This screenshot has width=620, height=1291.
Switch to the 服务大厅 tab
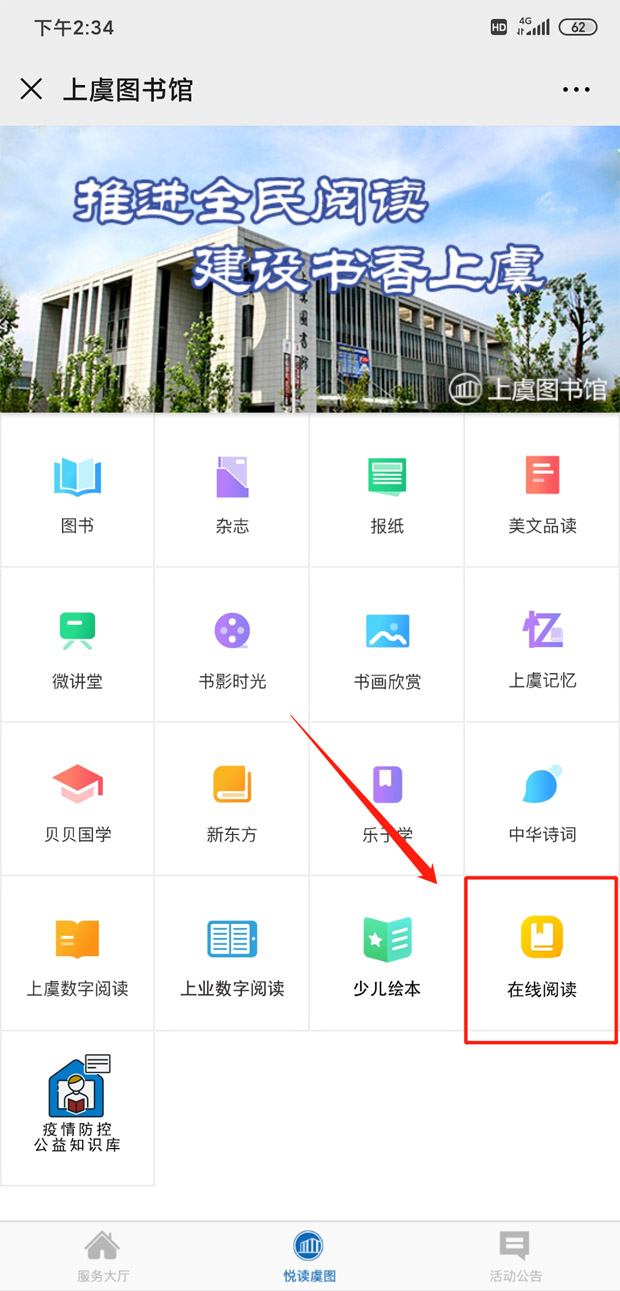tap(103, 1256)
